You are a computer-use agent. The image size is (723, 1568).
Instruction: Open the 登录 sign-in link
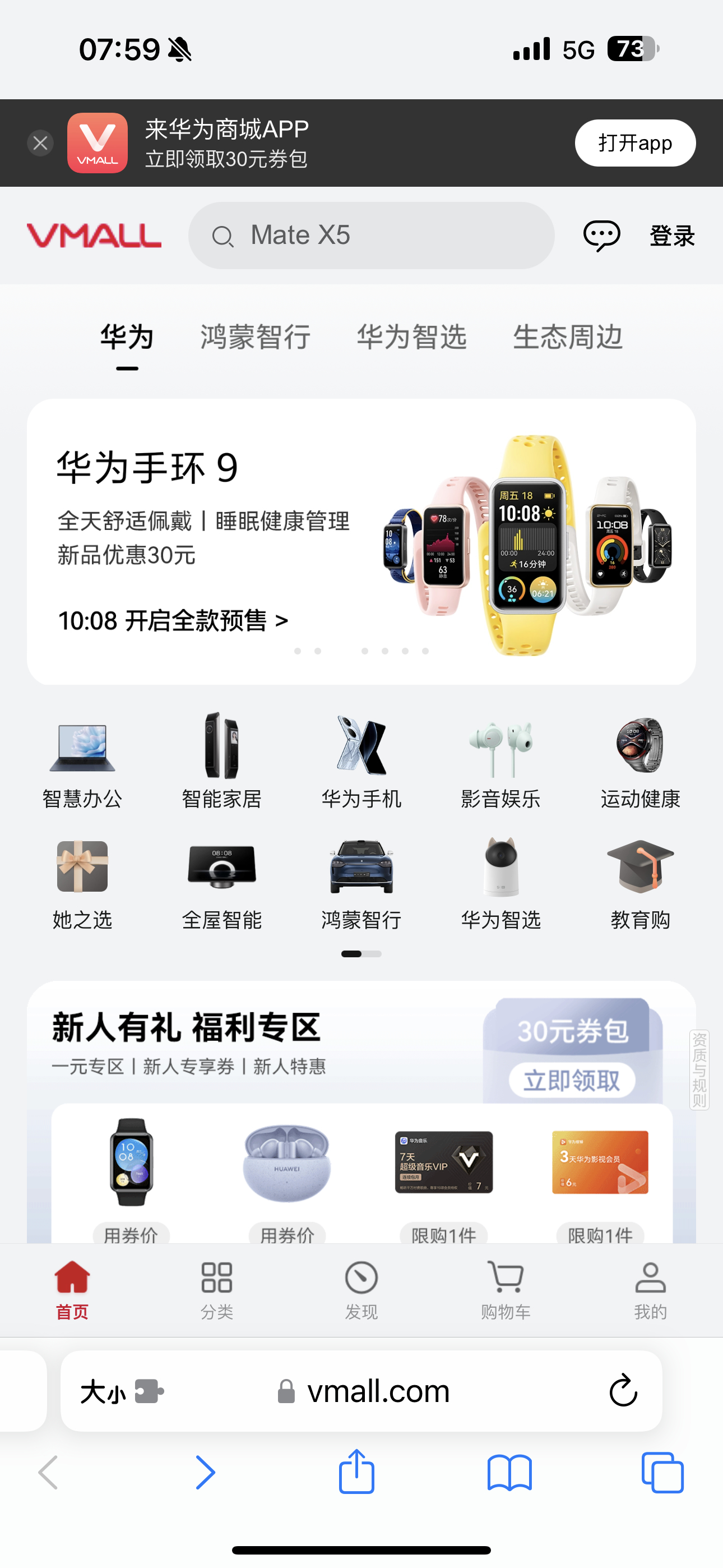point(672,235)
